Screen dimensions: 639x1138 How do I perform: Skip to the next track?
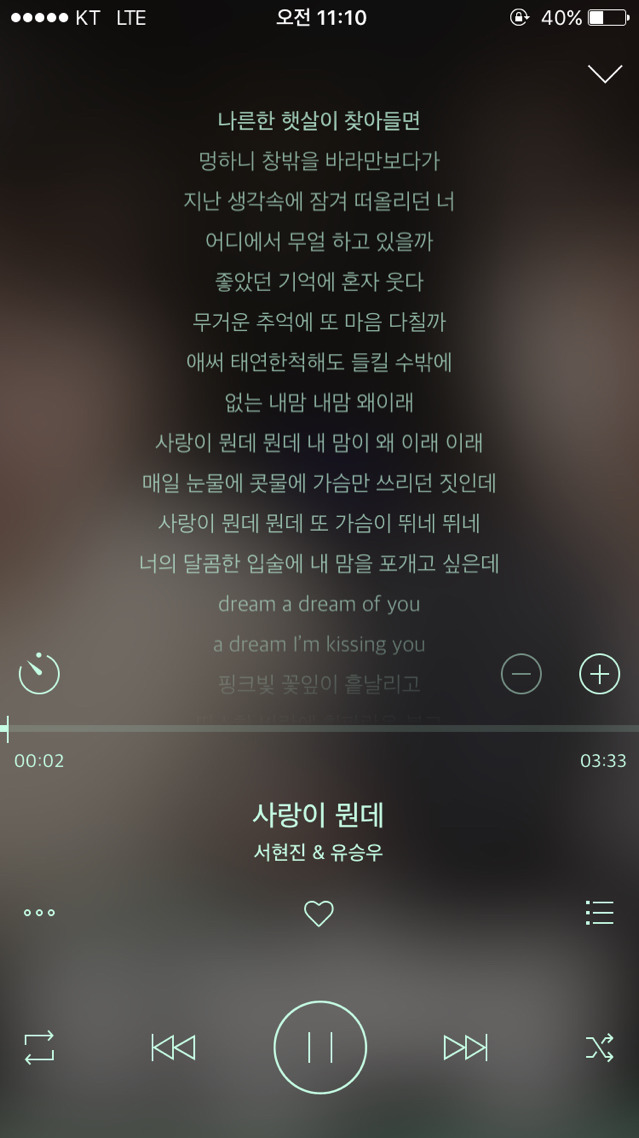[465, 1047]
